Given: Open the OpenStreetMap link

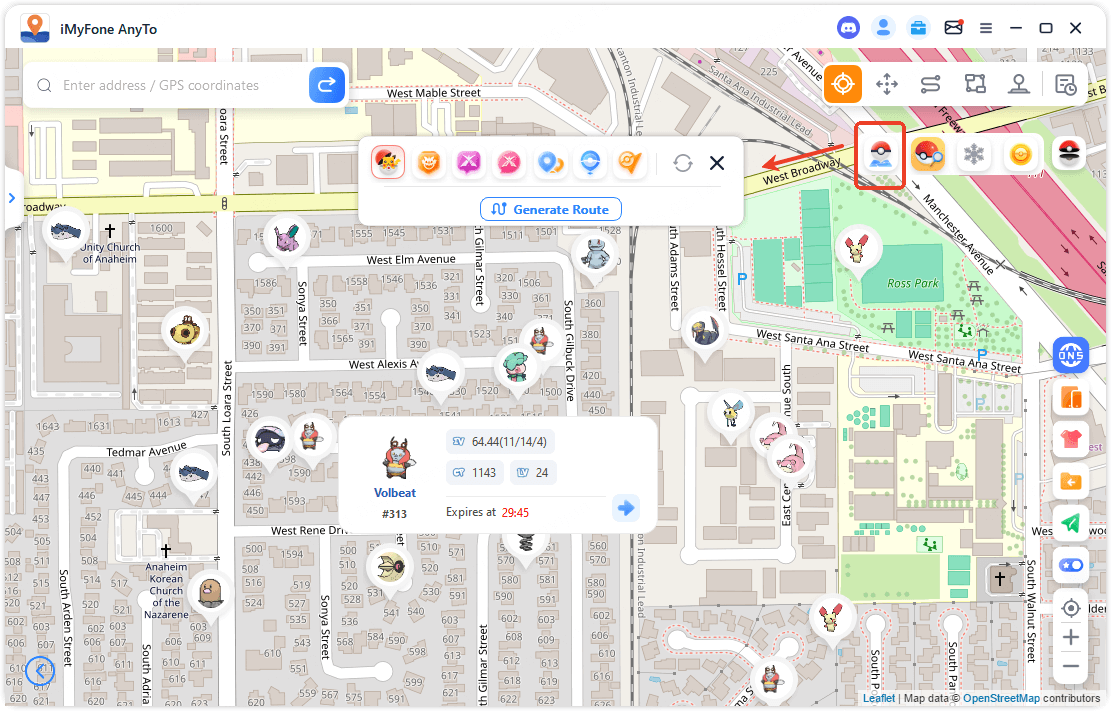Looking at the screenshot, I should [1001, 698].
